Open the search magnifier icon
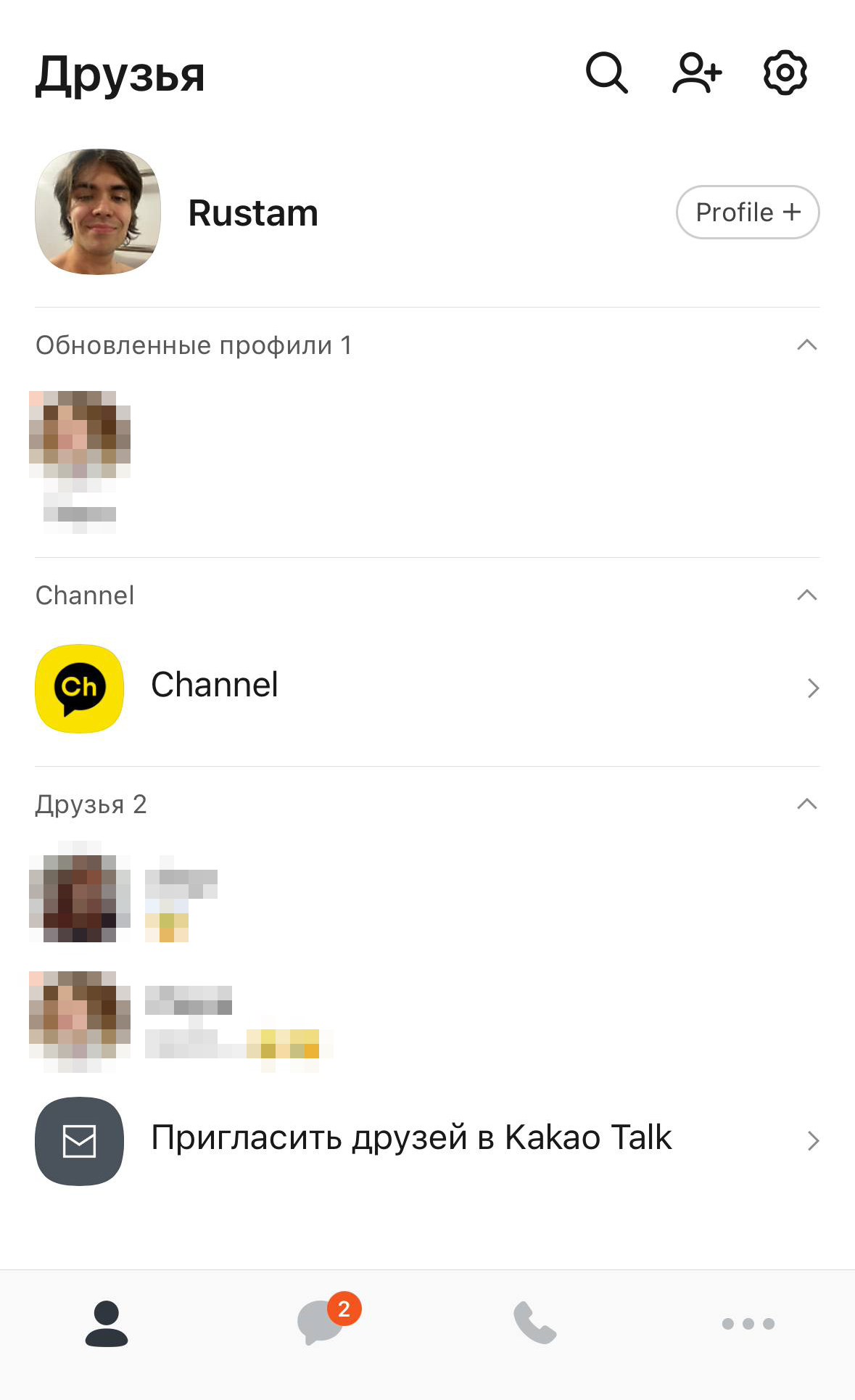The width and height of the screenshot is (855, 1400). click(x=606, y=73)
